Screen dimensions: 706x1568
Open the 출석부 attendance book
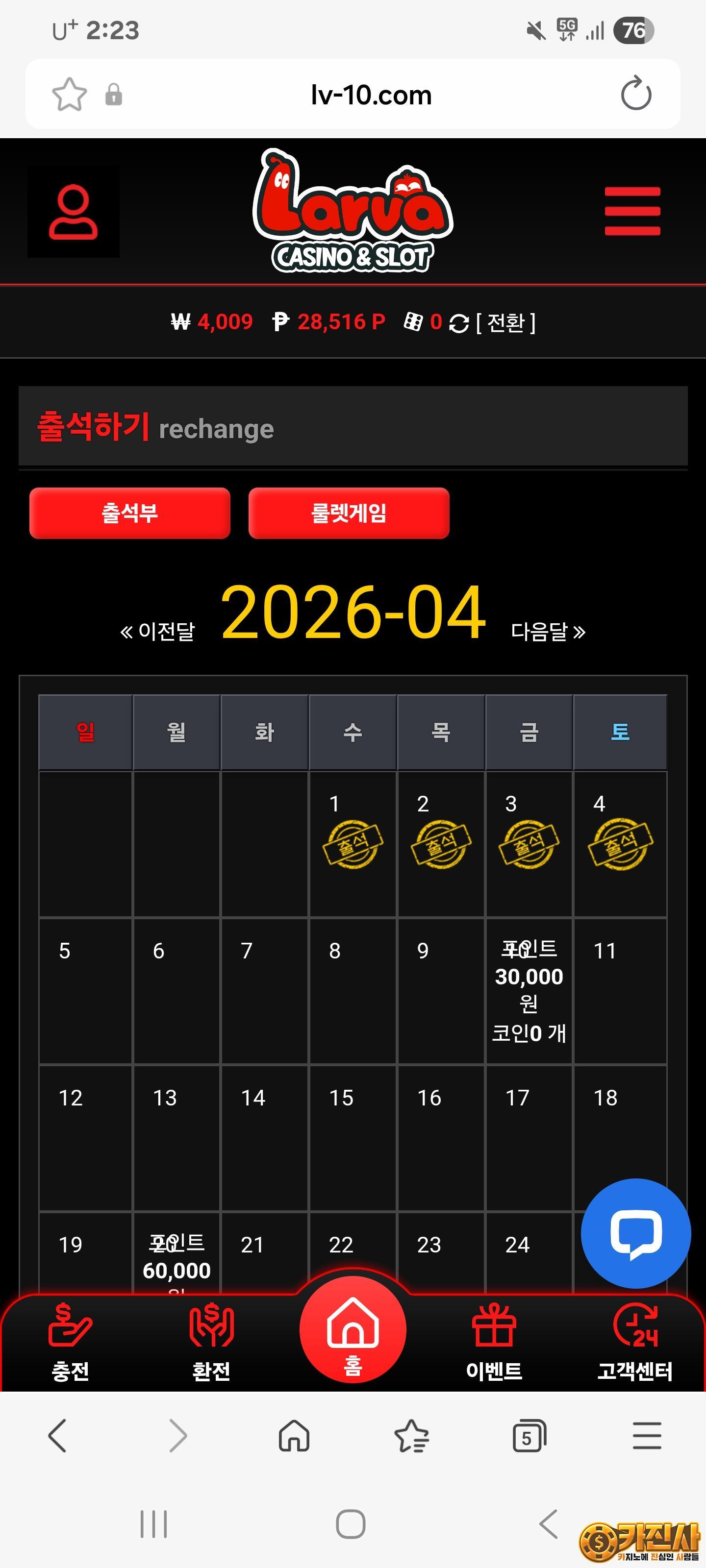click(130, 513)
